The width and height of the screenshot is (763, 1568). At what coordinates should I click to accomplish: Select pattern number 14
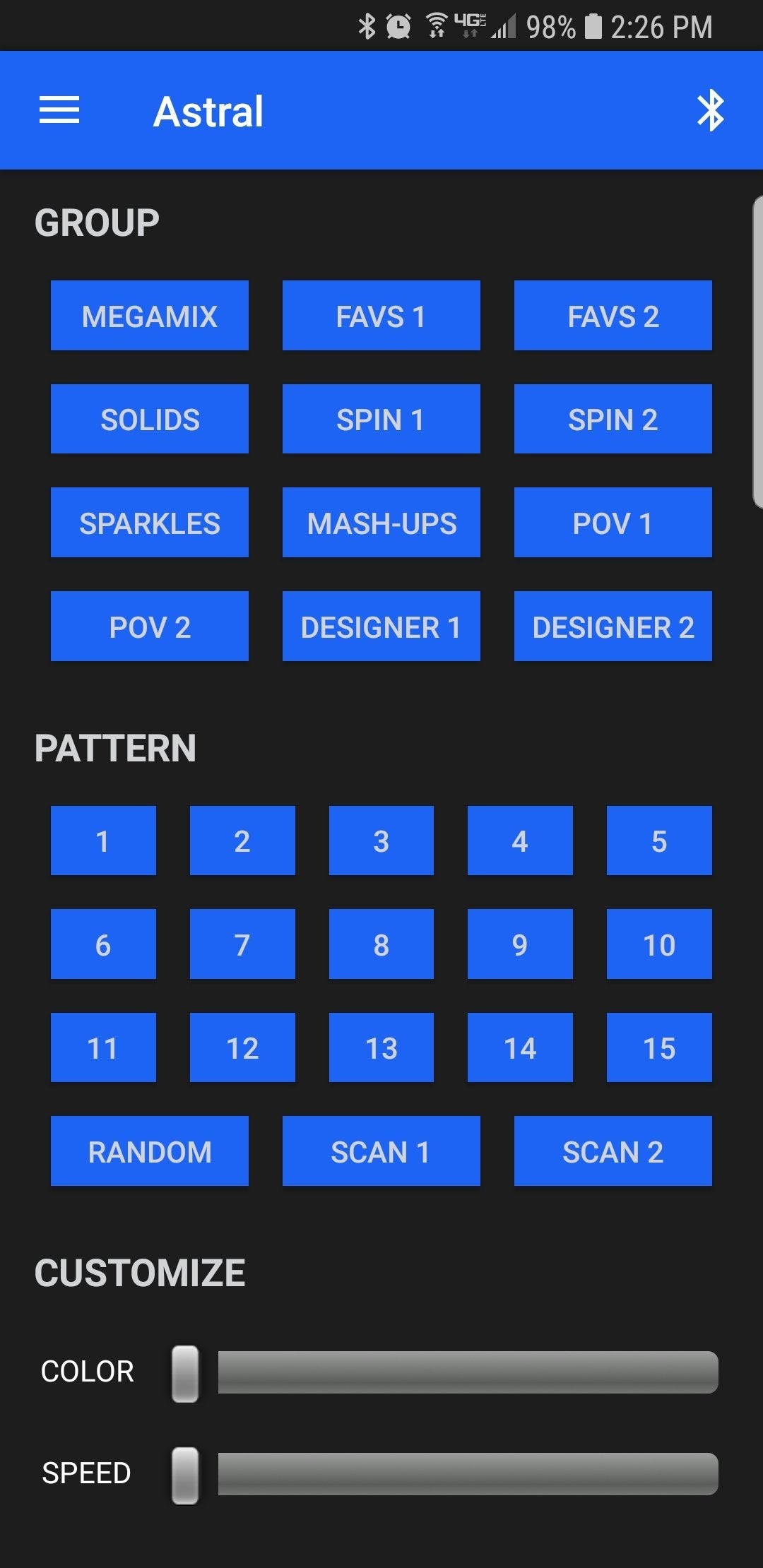point(520,1047)
